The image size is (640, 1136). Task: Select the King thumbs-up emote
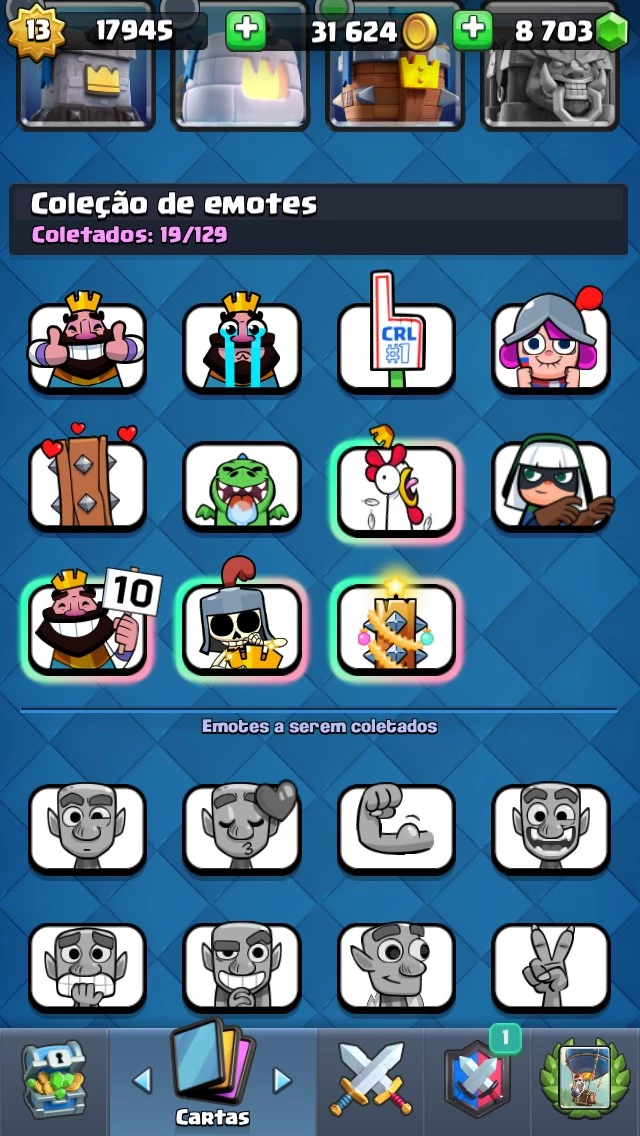tap(87, 341)
